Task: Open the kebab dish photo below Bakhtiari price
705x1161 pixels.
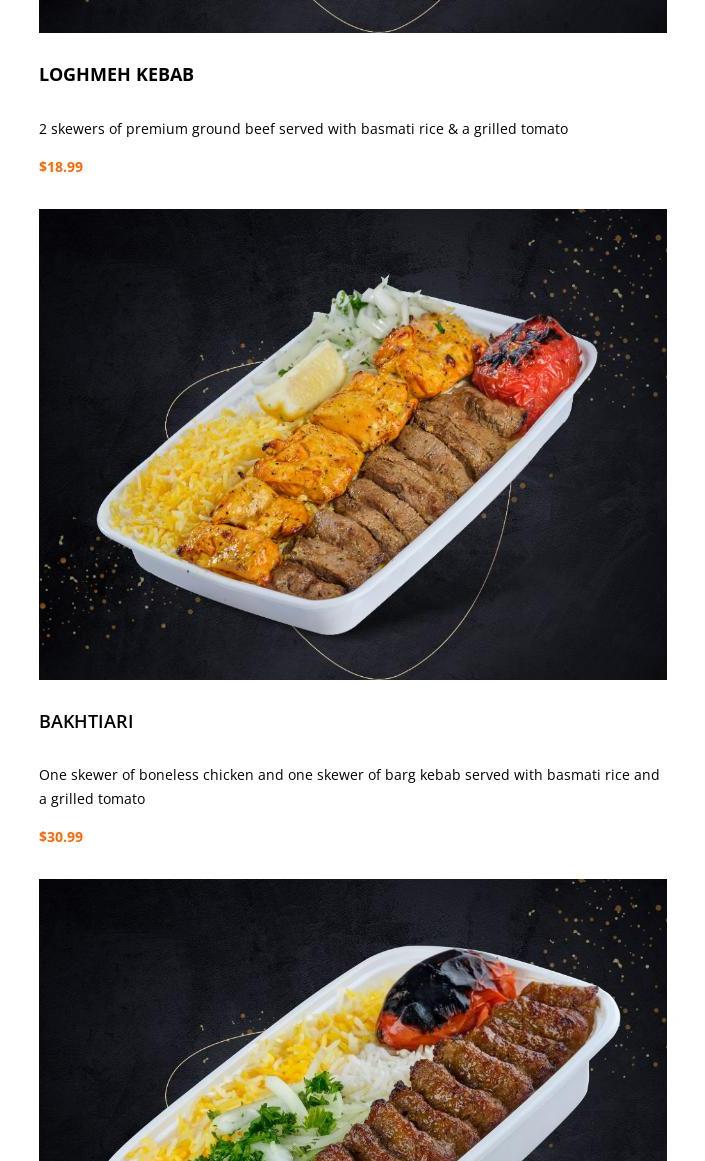Action: (352, 1020)
